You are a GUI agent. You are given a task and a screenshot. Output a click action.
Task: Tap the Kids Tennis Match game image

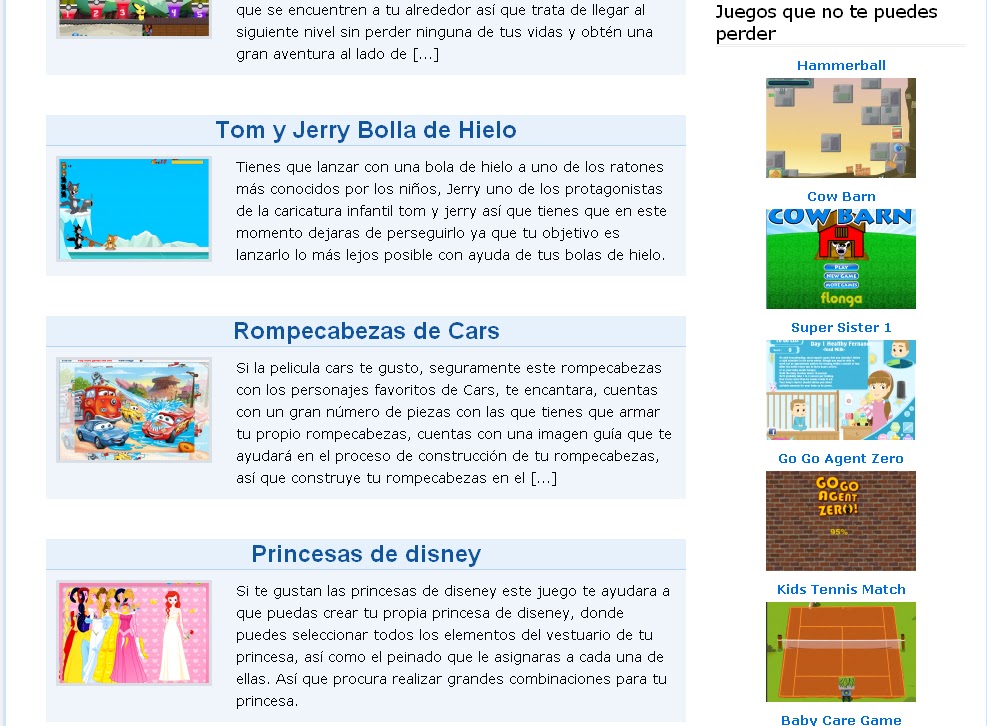click(x=841, y=652)
